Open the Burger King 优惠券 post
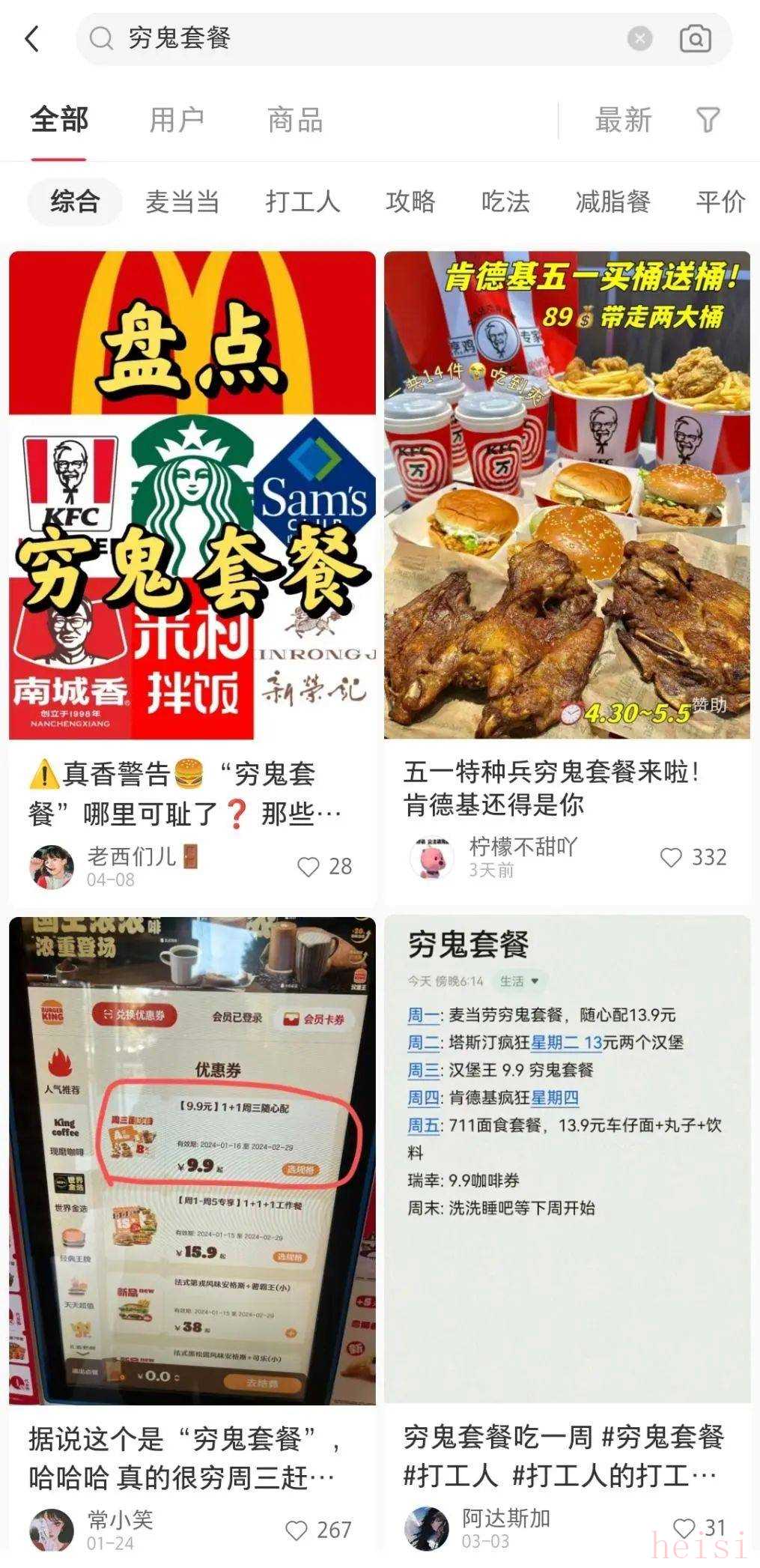Viewport: 760px width, 1568px height. pyautogui.click(x=192, y=1160)
